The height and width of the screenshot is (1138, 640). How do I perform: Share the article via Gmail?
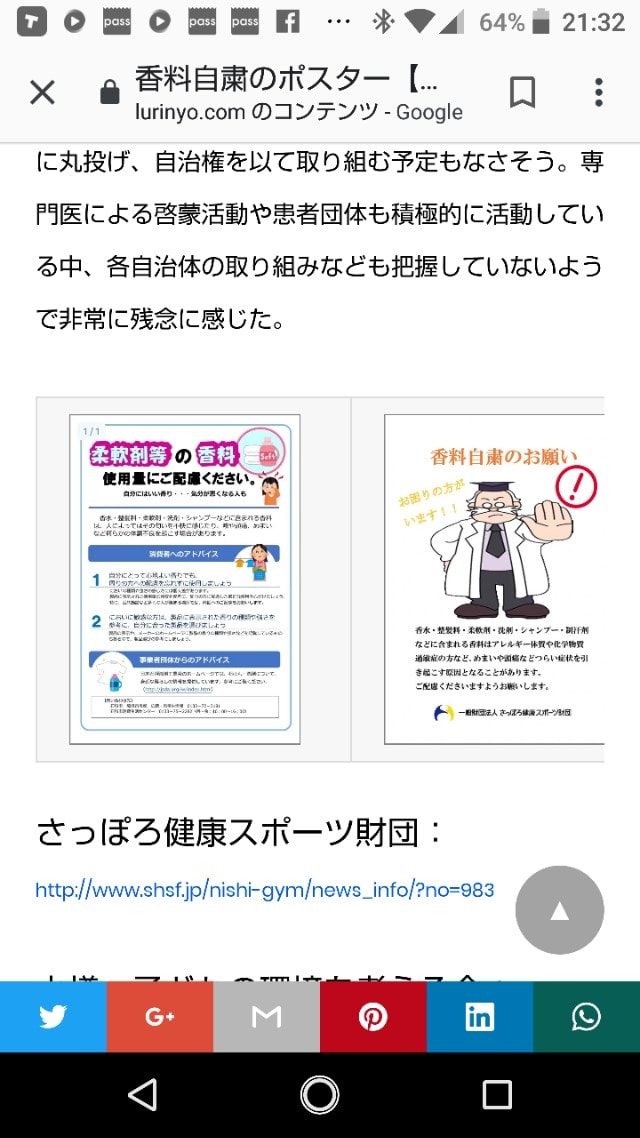click(x=266, y=1017)
